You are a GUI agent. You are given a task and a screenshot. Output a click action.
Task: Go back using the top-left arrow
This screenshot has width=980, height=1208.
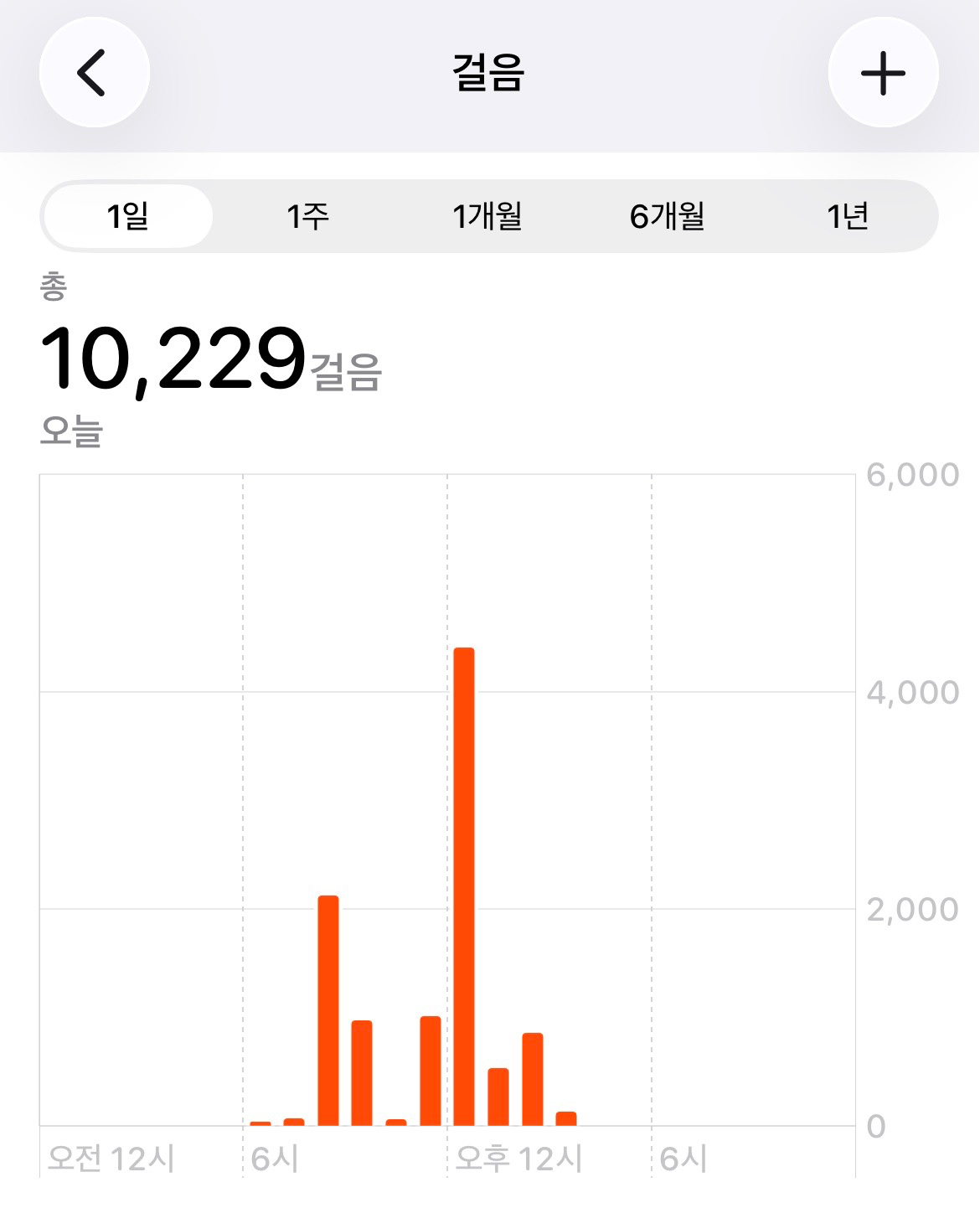(x=94, y=73)
